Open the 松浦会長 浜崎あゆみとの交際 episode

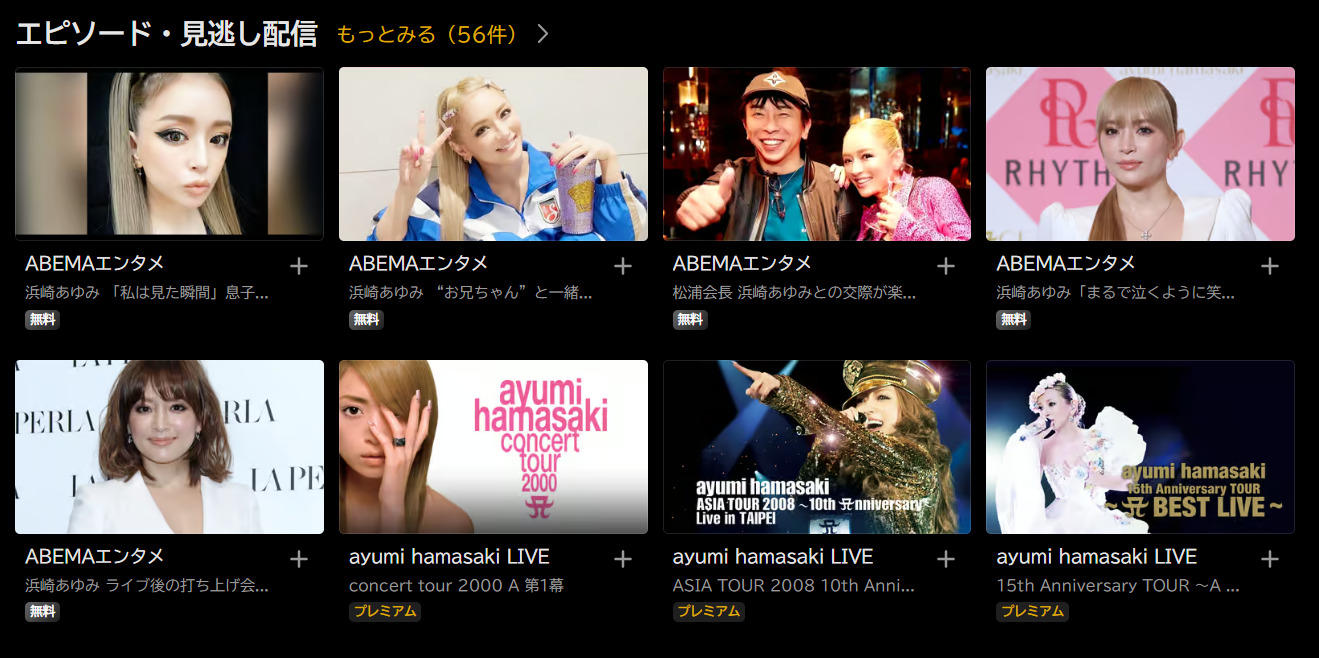pyautogui.click(x=816, y=154)
